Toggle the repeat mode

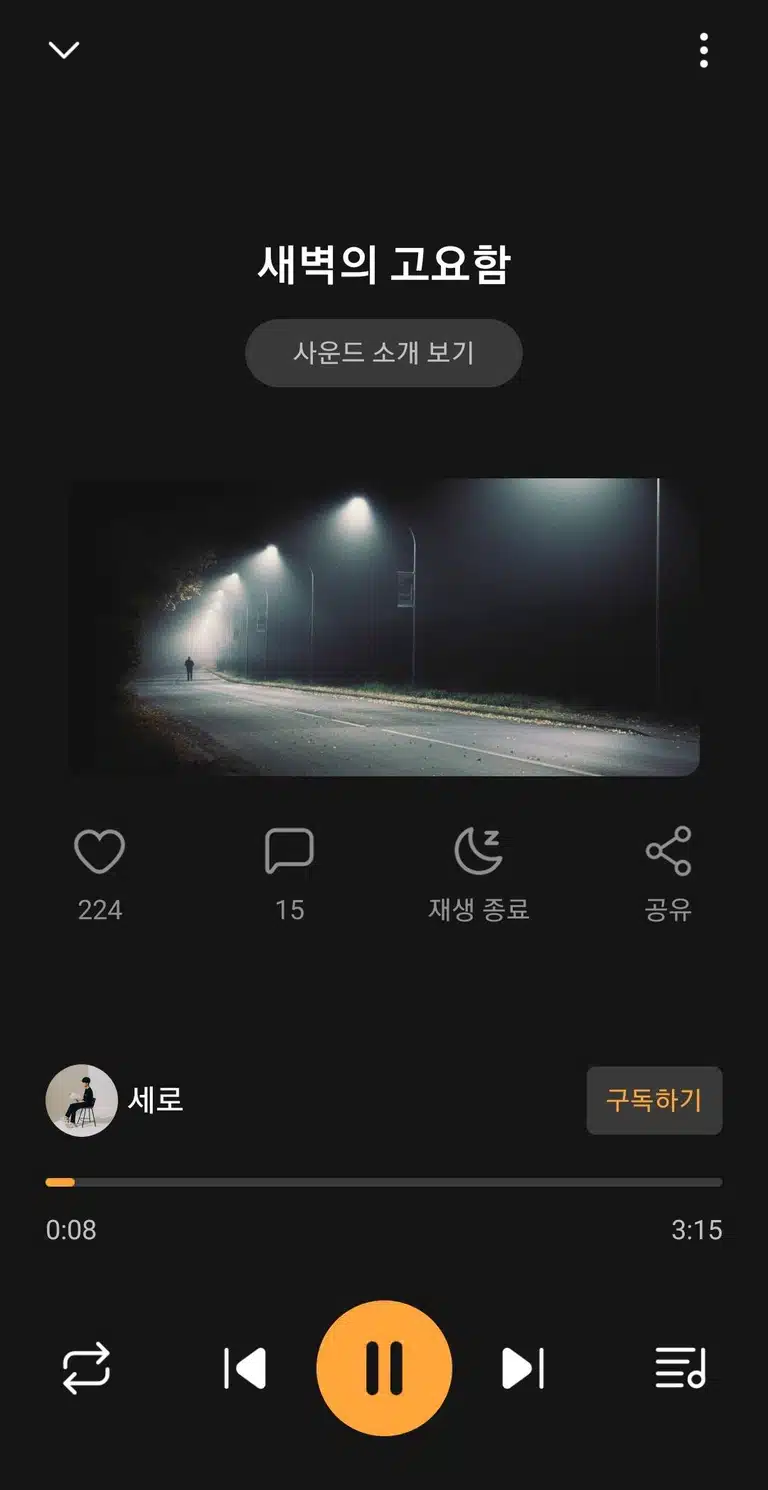[86, 1369]
